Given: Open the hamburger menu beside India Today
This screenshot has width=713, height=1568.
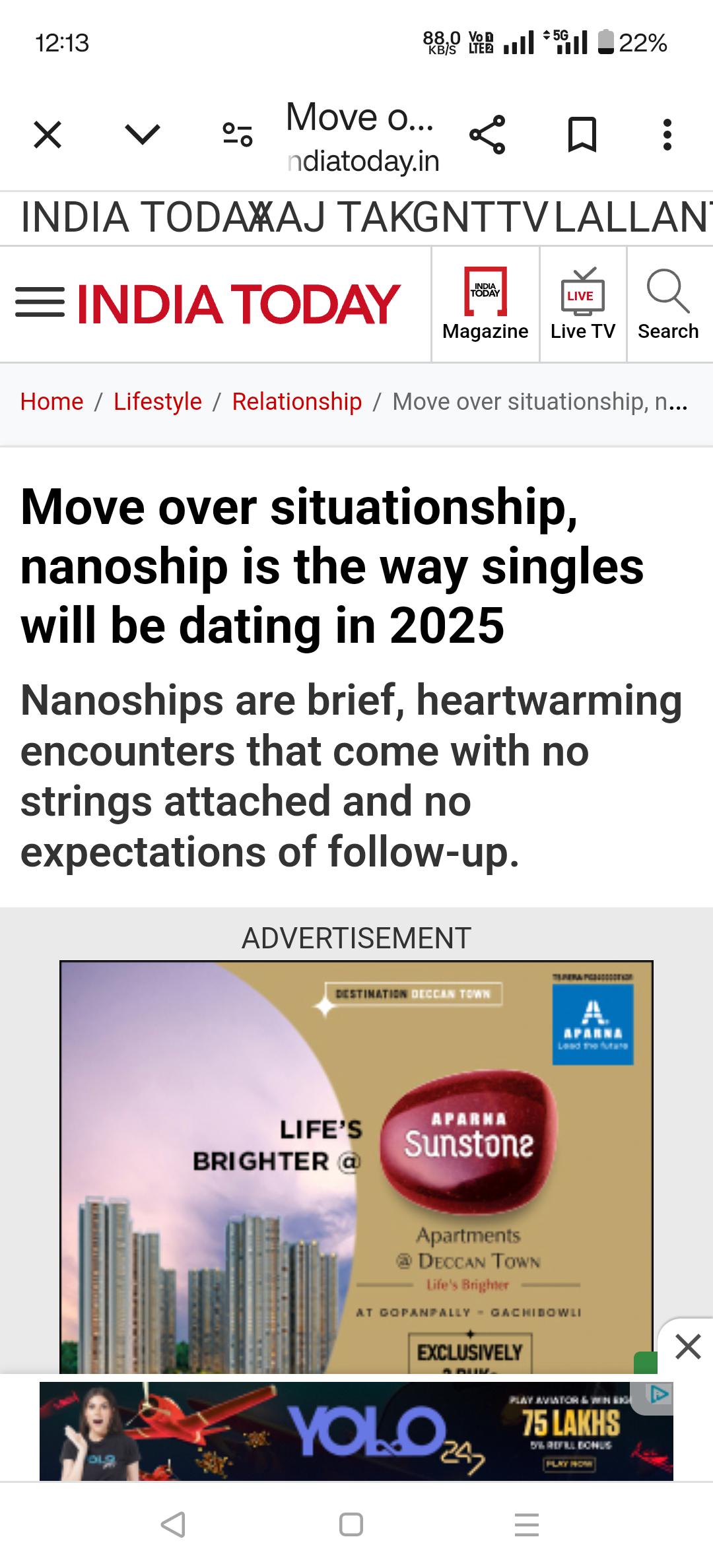Looking at the screenshot, I should [x=40, y=304].
